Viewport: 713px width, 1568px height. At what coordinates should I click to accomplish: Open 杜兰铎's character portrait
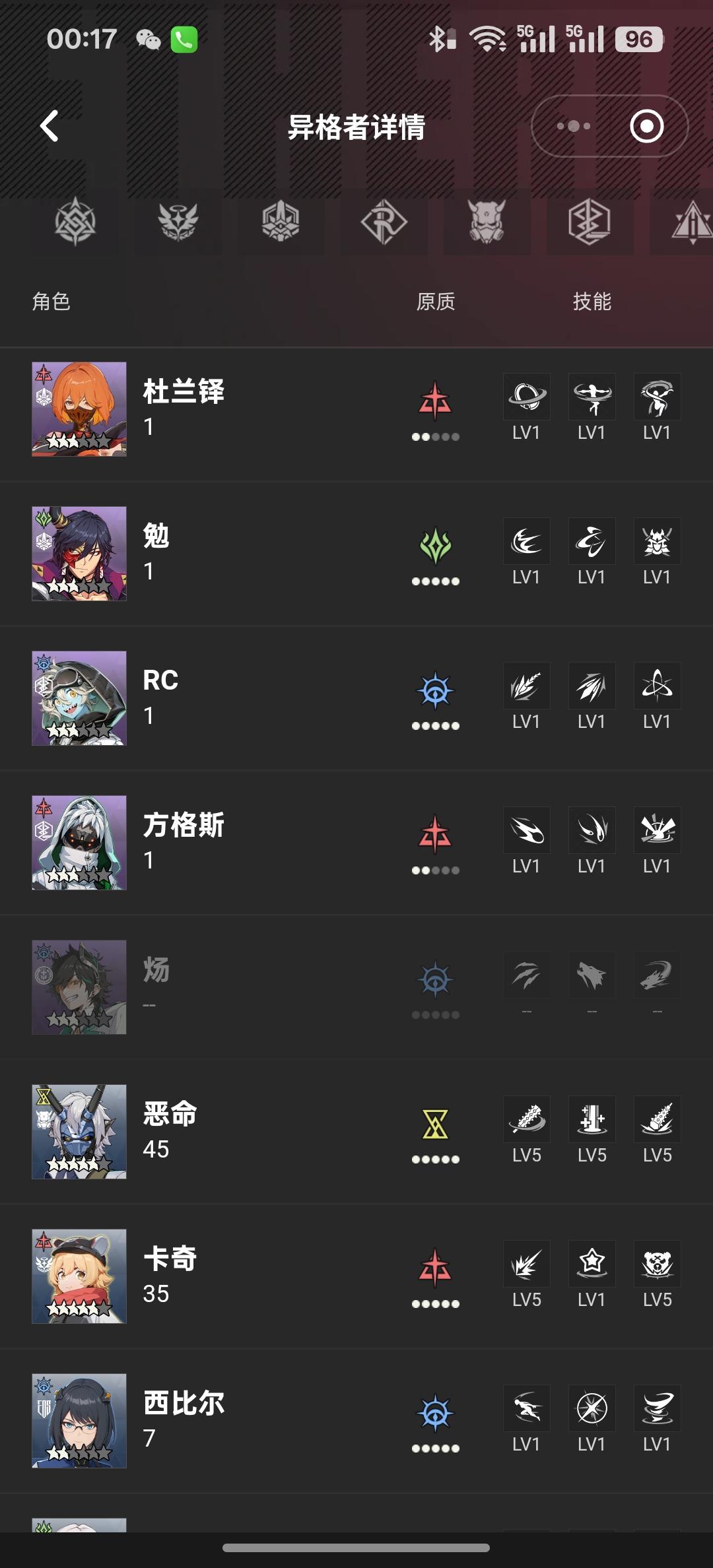pos(79,408)
